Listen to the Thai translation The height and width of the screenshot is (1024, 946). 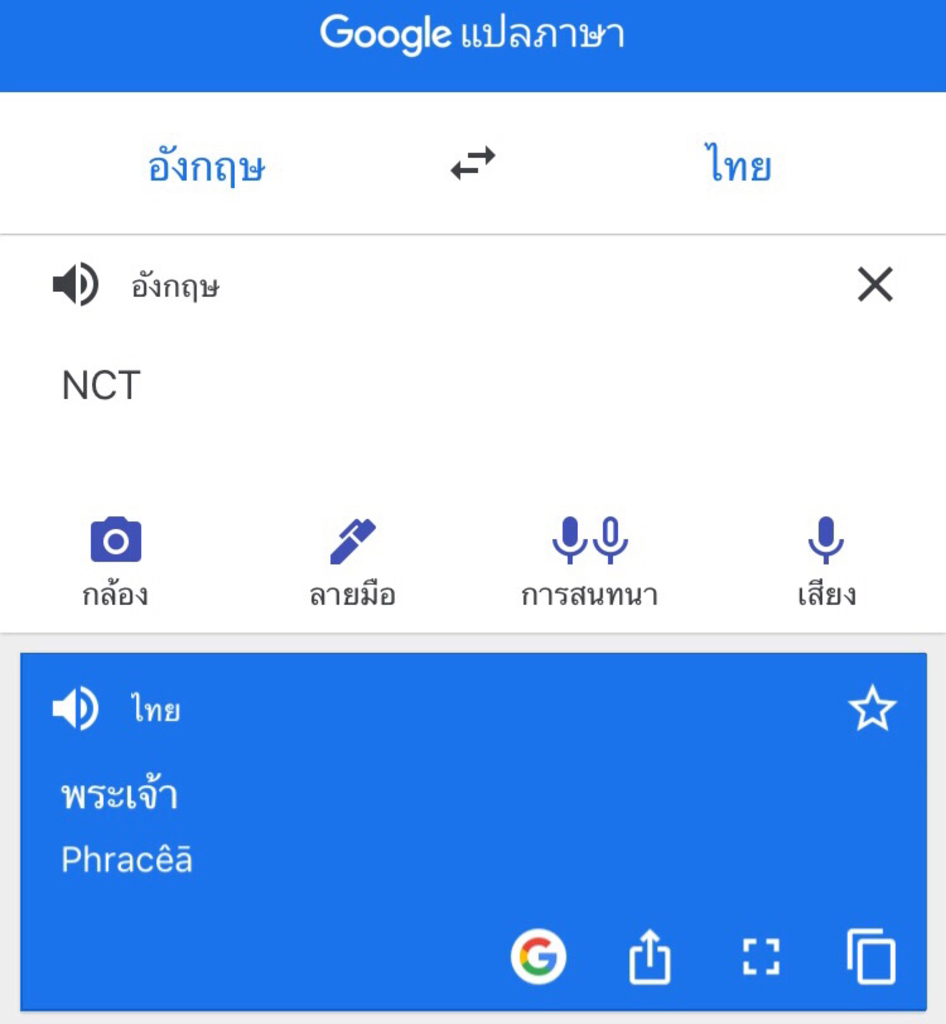(x=75, y=710)
